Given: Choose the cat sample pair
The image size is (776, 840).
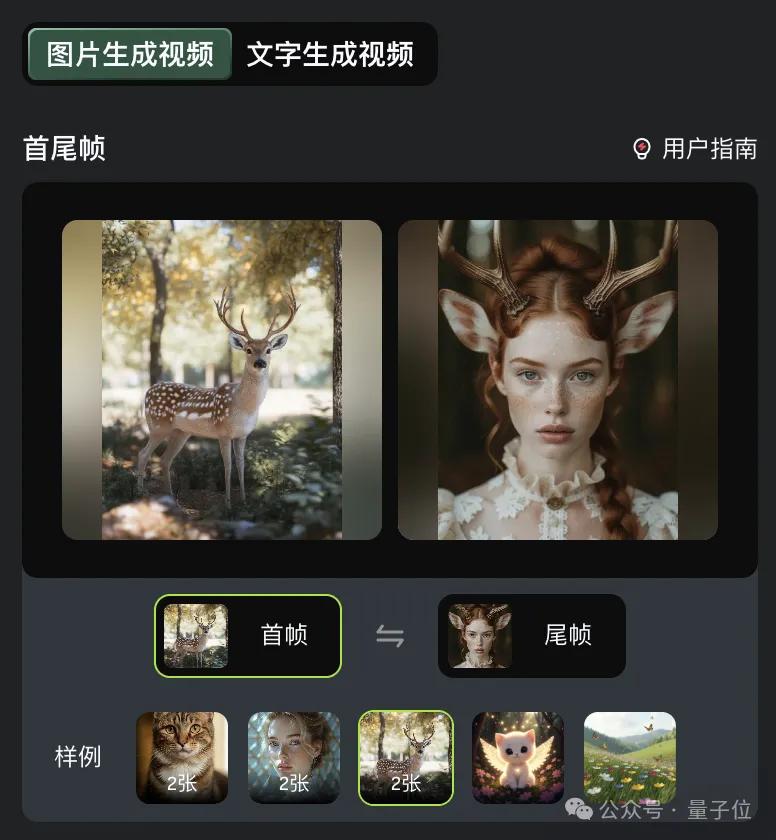Looking at the screenshot, I should pos(182,757).
